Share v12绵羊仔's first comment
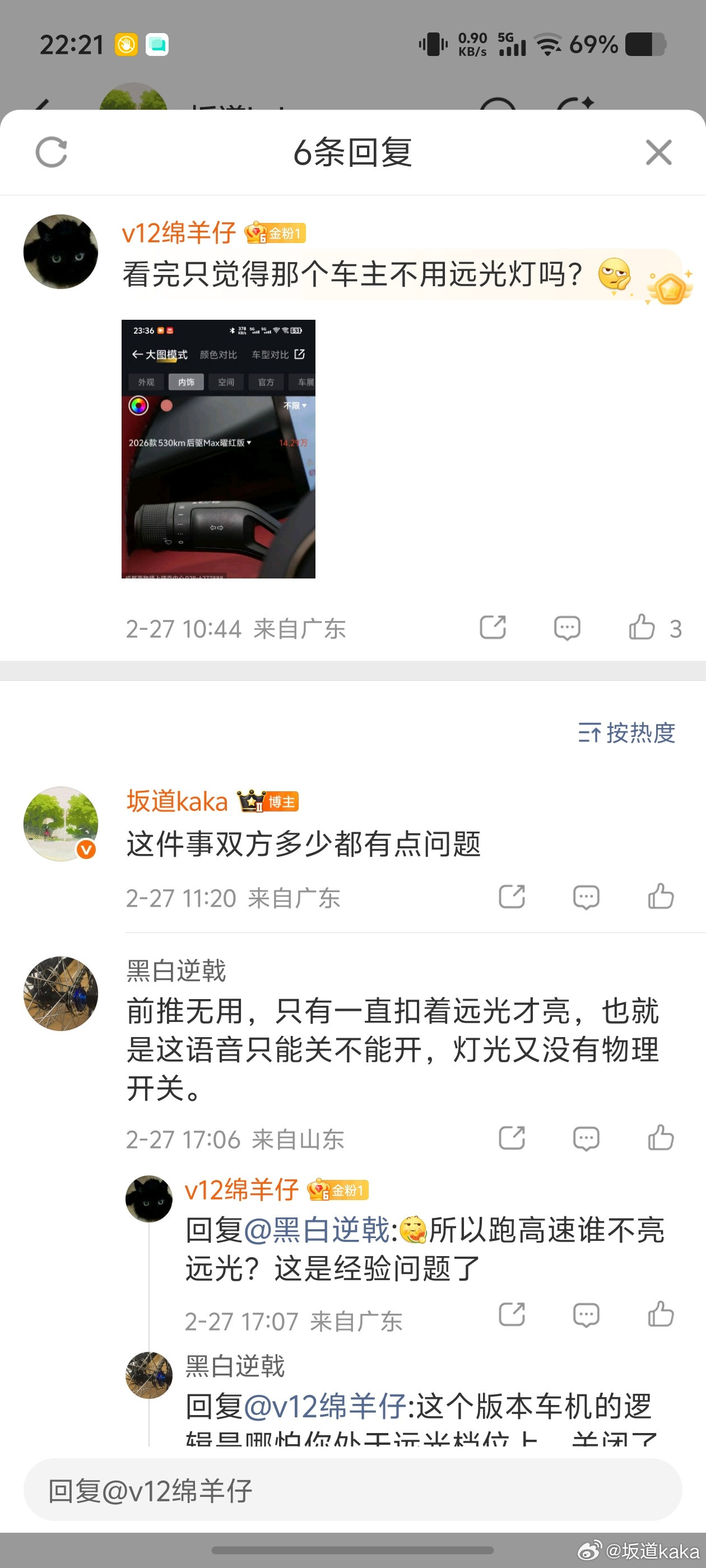The image size is (706, 1568). (x=495, y=627)
